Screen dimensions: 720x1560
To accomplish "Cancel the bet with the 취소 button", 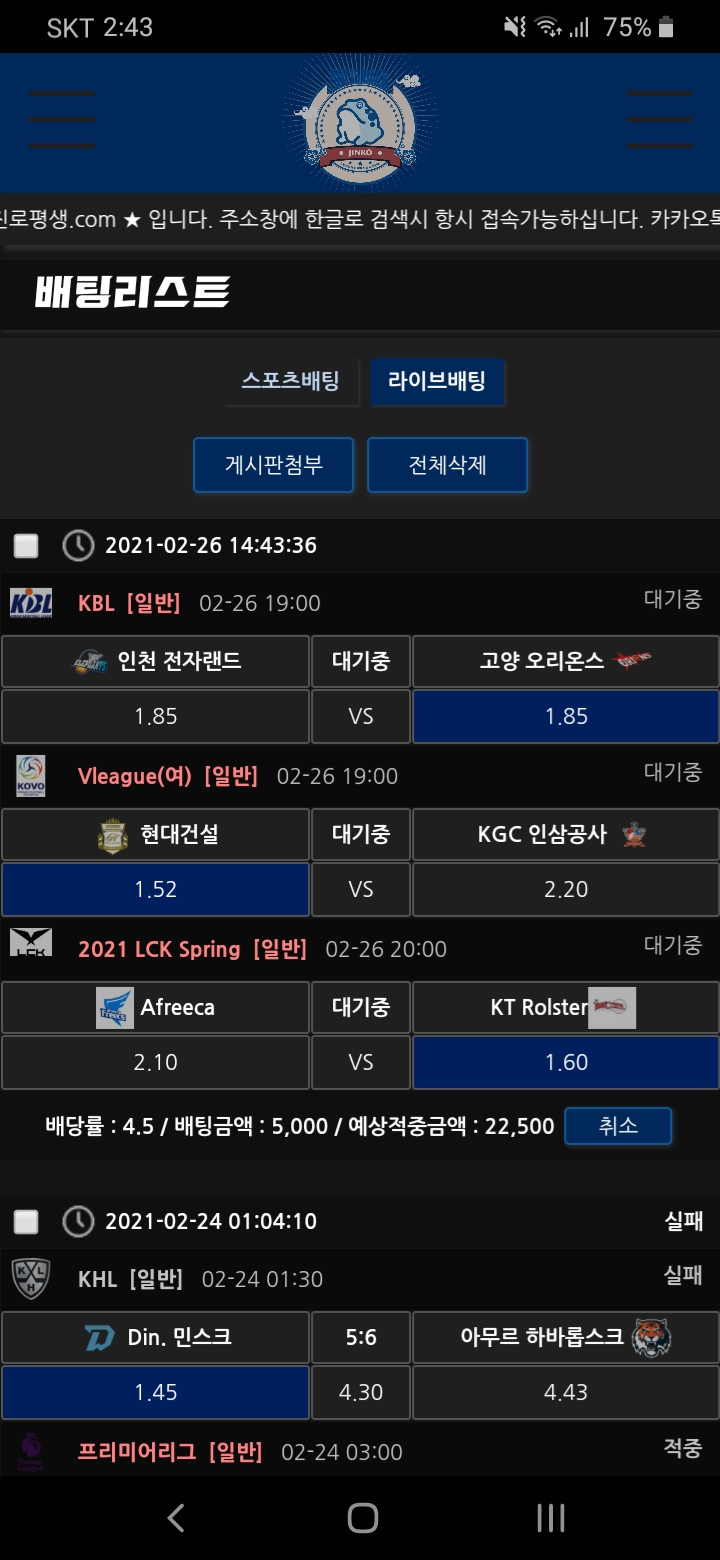I will pyautogui.click(x=618, y=1126).
